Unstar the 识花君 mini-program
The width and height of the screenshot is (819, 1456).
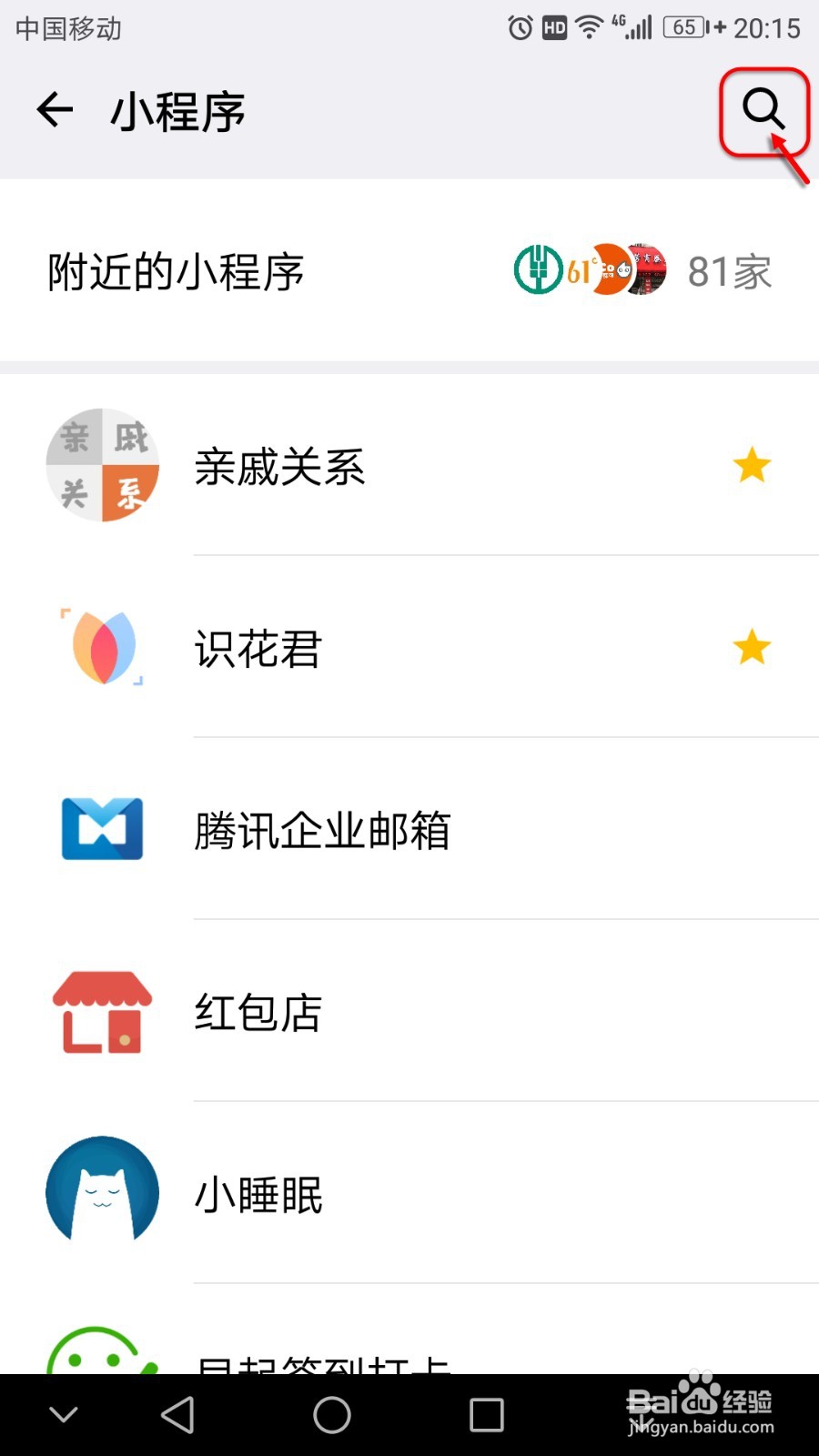pos(752,647)
